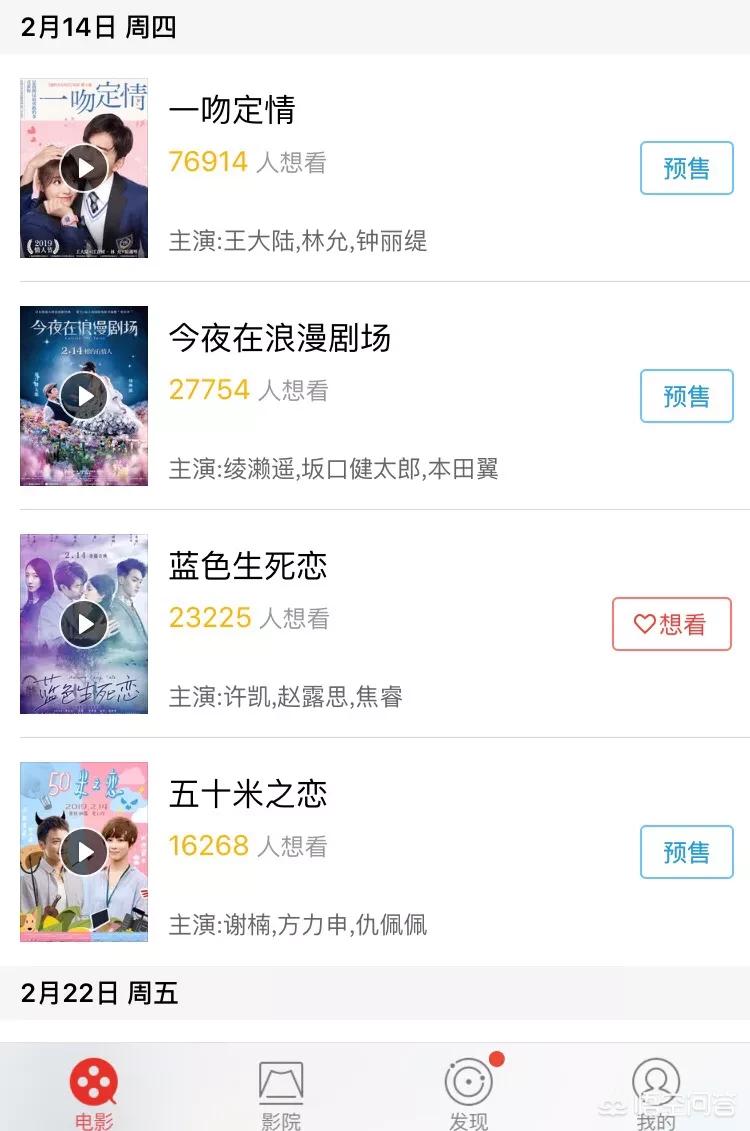The image size is (750, 1131).
Task: Play the trailer for 一吻定情
Action: (84, 168)
